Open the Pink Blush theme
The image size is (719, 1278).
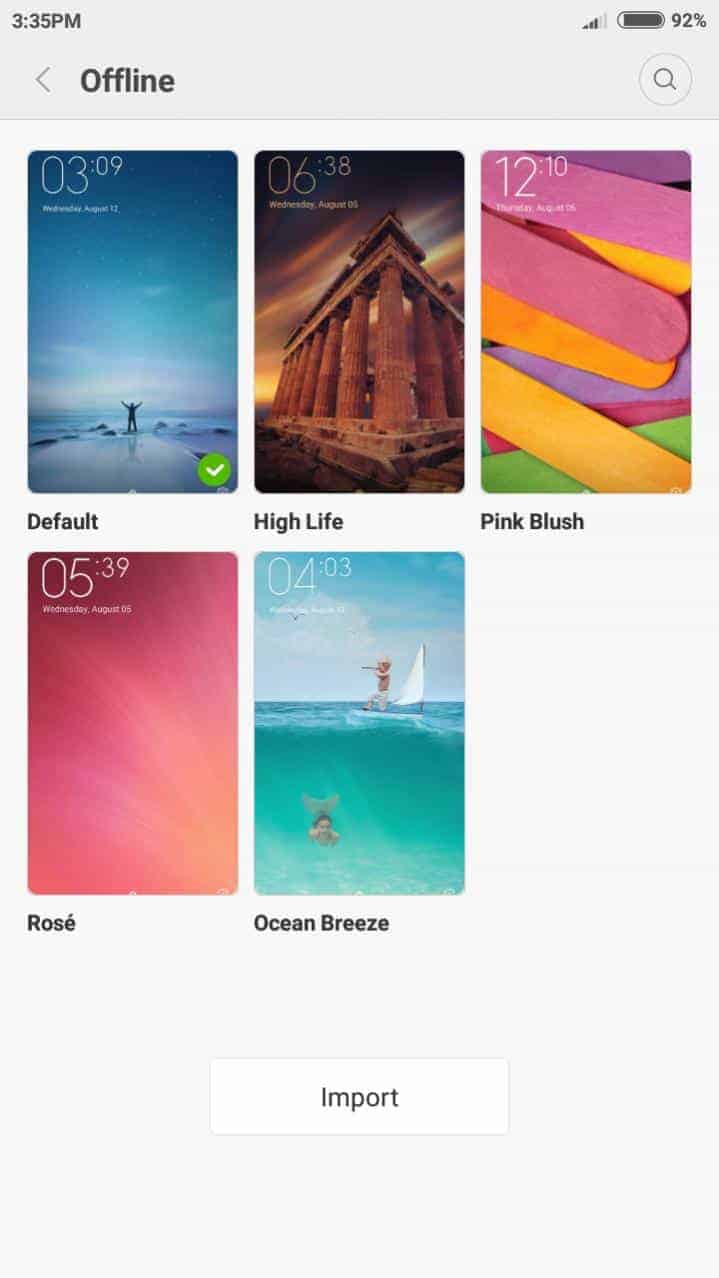(586, 322)
